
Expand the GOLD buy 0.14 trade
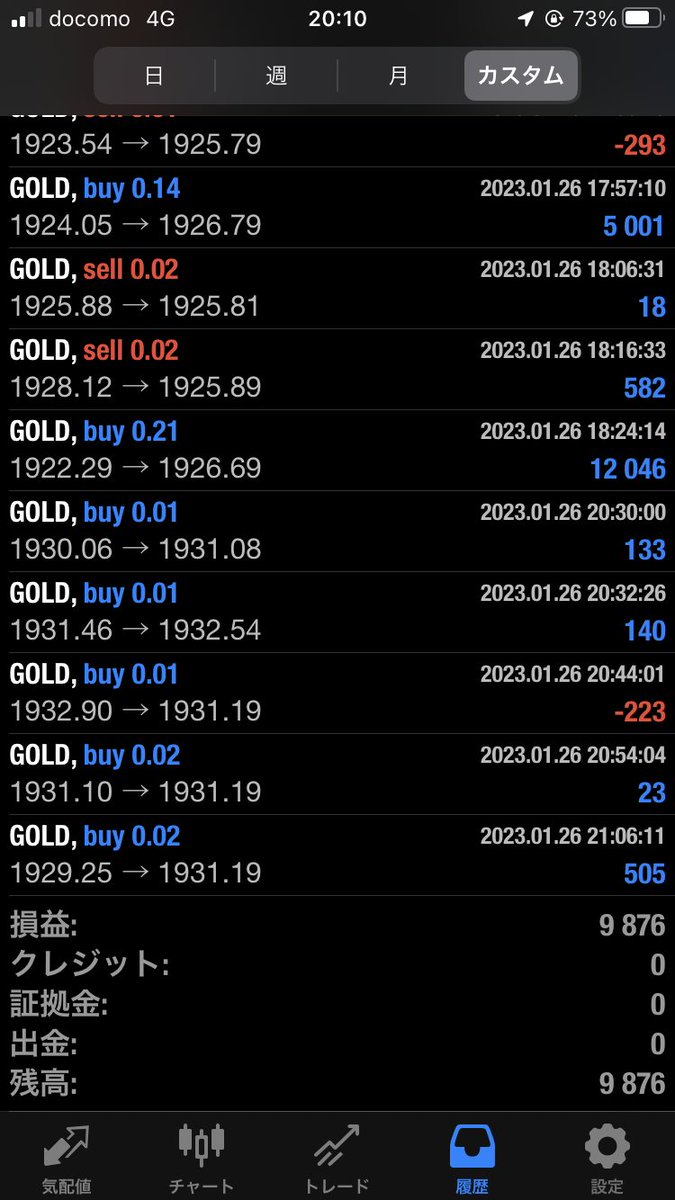coord(337,207)
